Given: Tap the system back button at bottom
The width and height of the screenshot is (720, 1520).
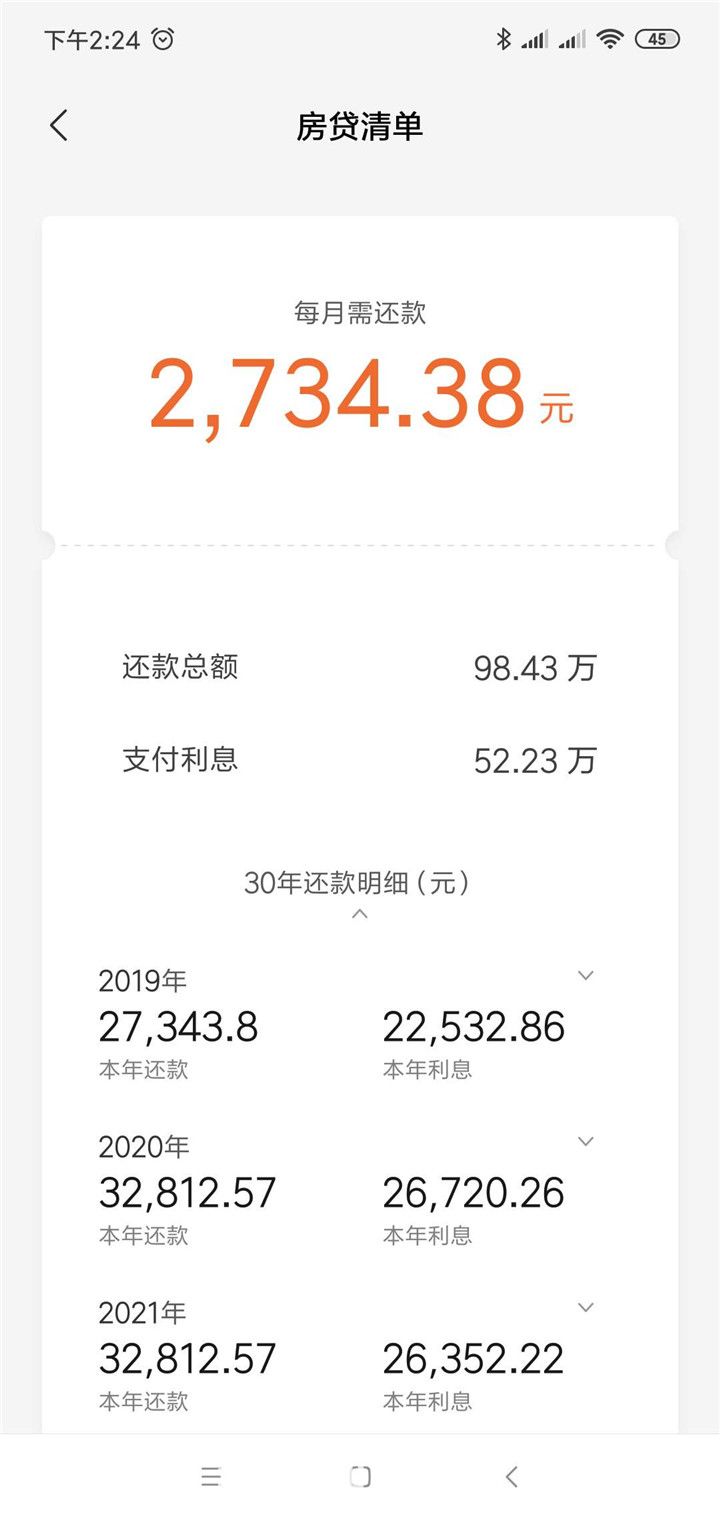Looking at the screenshot, I should click(511, 1475).
